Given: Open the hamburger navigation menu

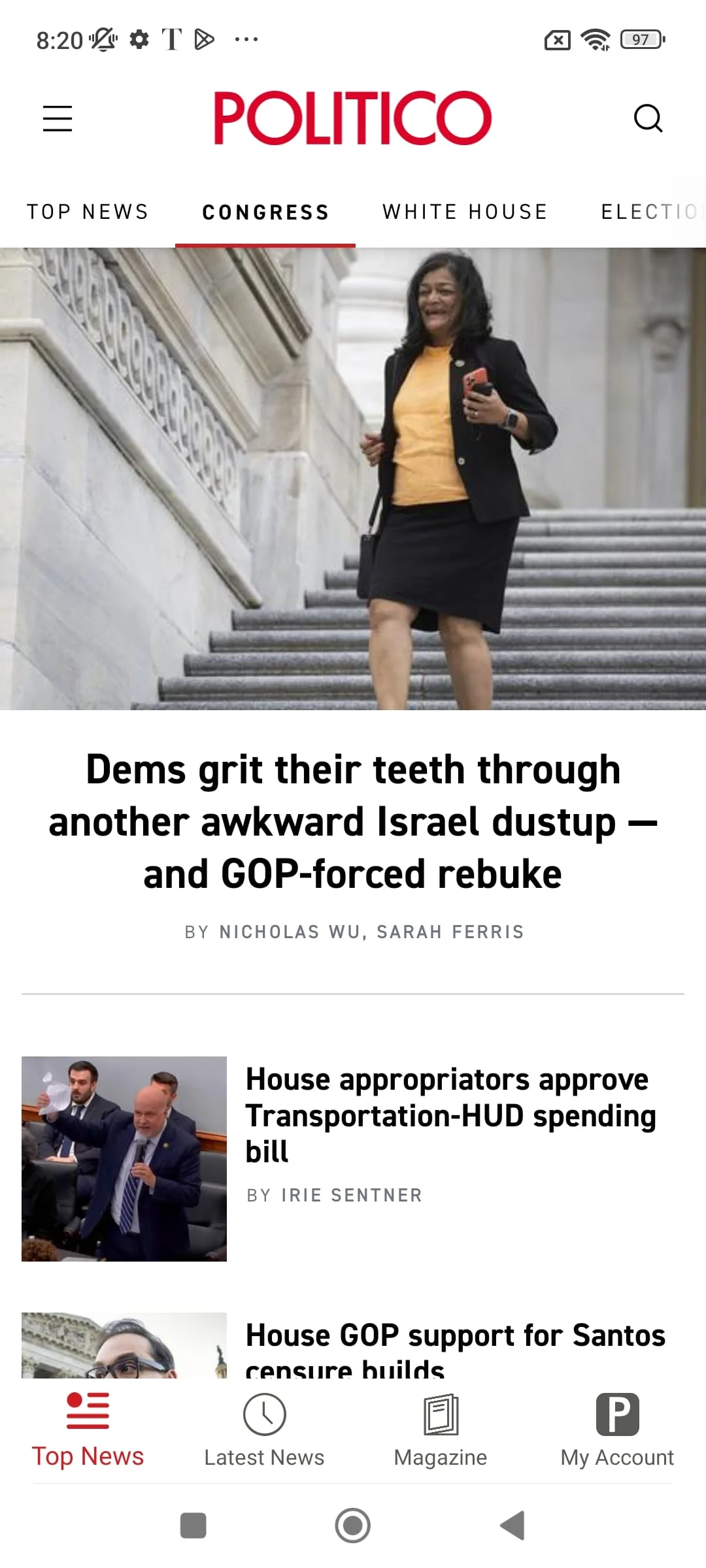Looking at the screenshot, I should 57,118.
